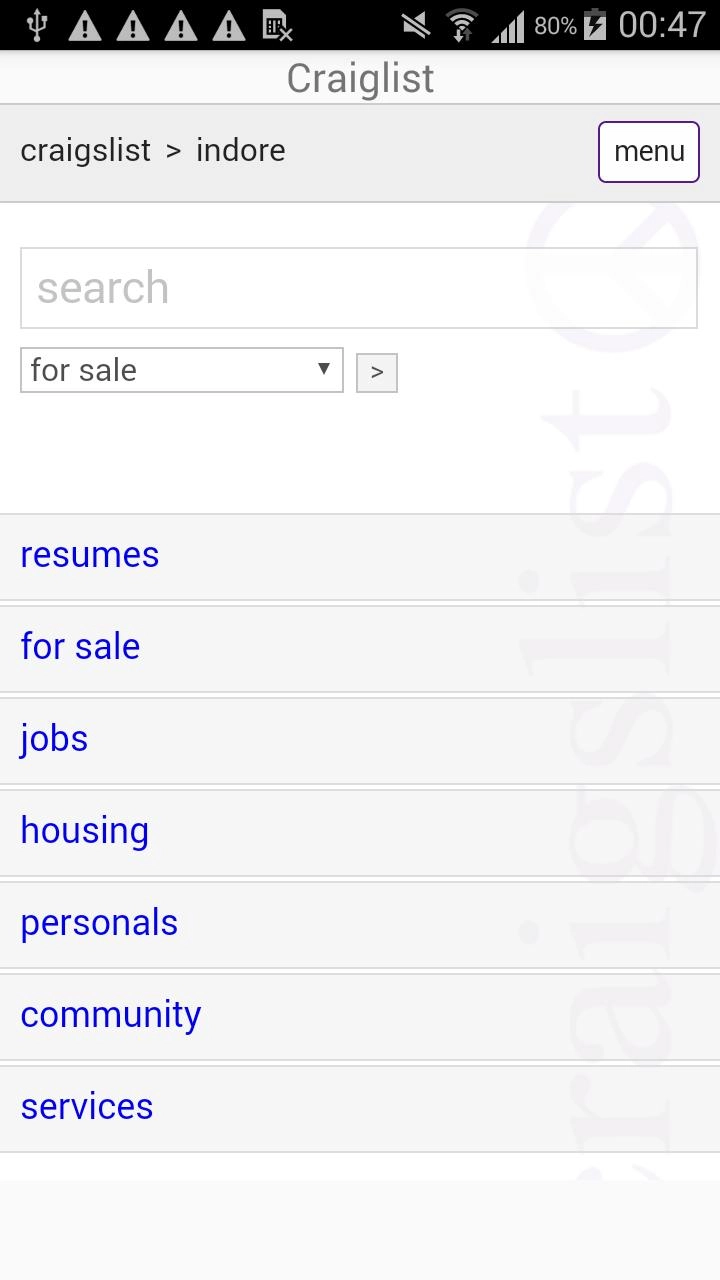
Task: Open the personals section
Action: 99,923
